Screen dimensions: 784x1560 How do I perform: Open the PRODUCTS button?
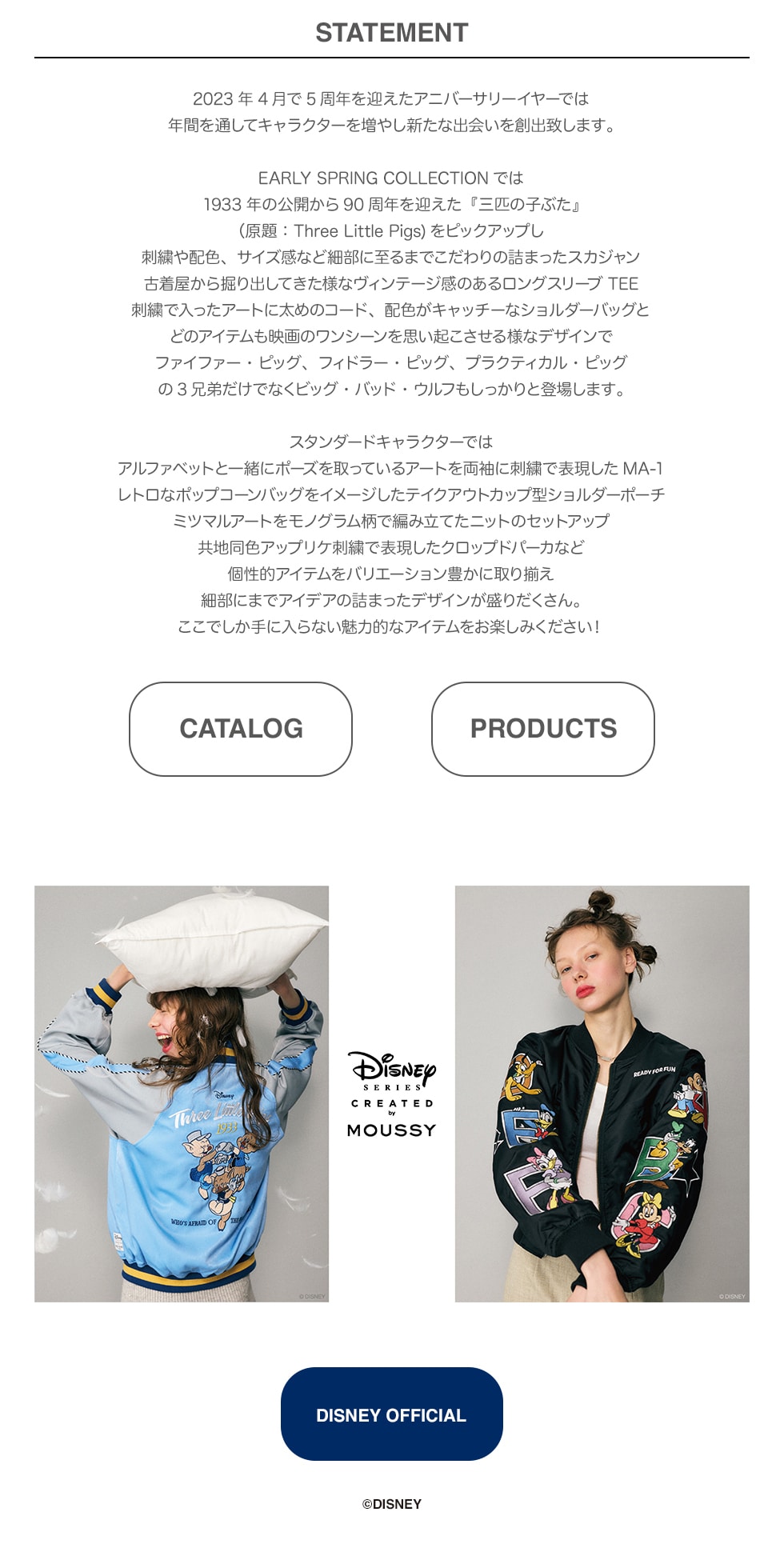click(x=543, y=729)
